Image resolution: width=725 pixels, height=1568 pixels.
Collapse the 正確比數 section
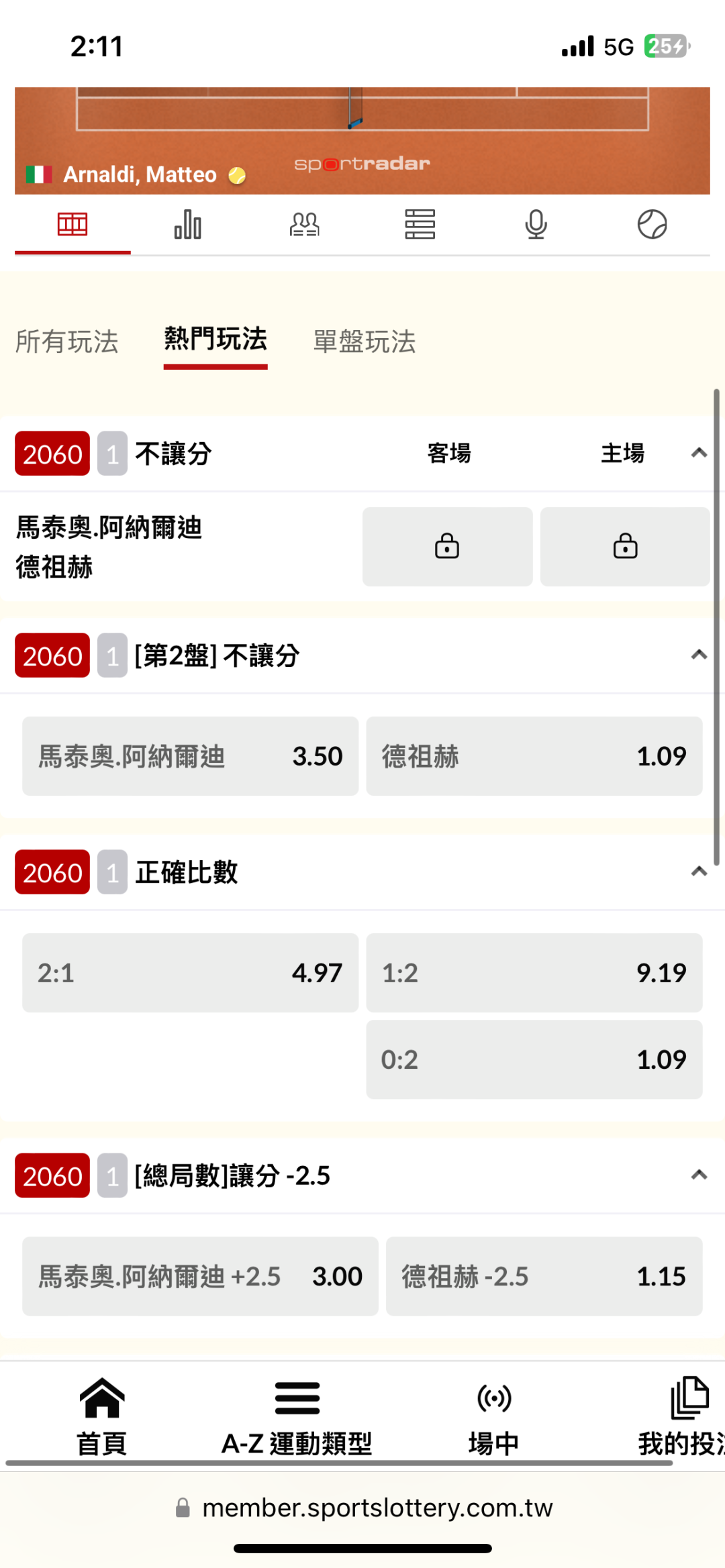[x=699, y=872]
